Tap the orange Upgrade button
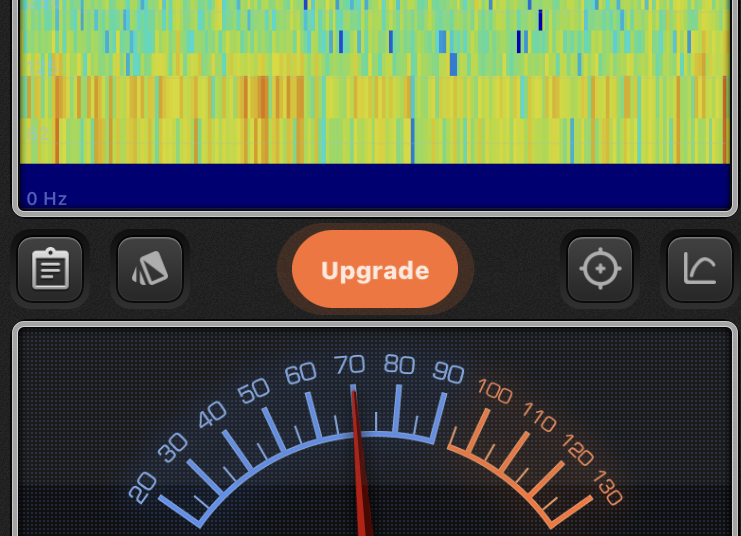 point(375,270)
